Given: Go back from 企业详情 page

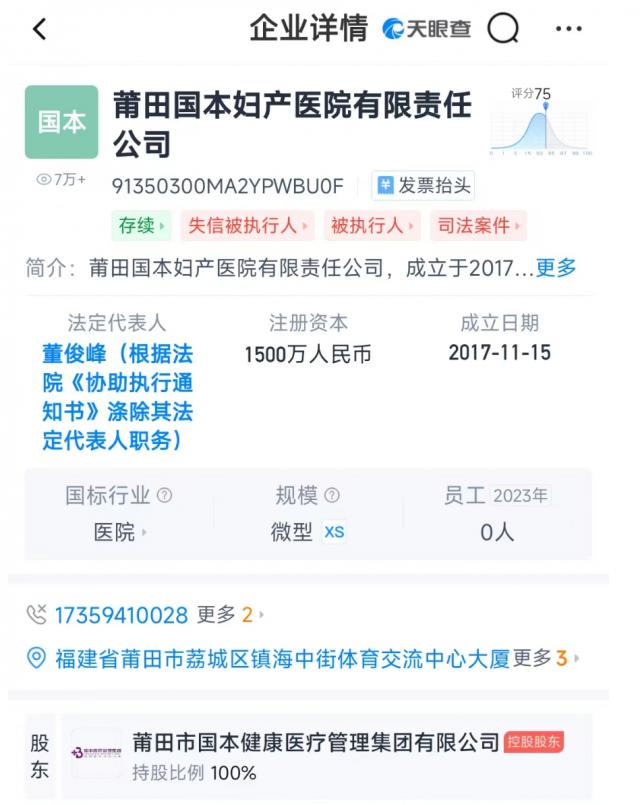Looking at the screenshot, I should 40,29.
